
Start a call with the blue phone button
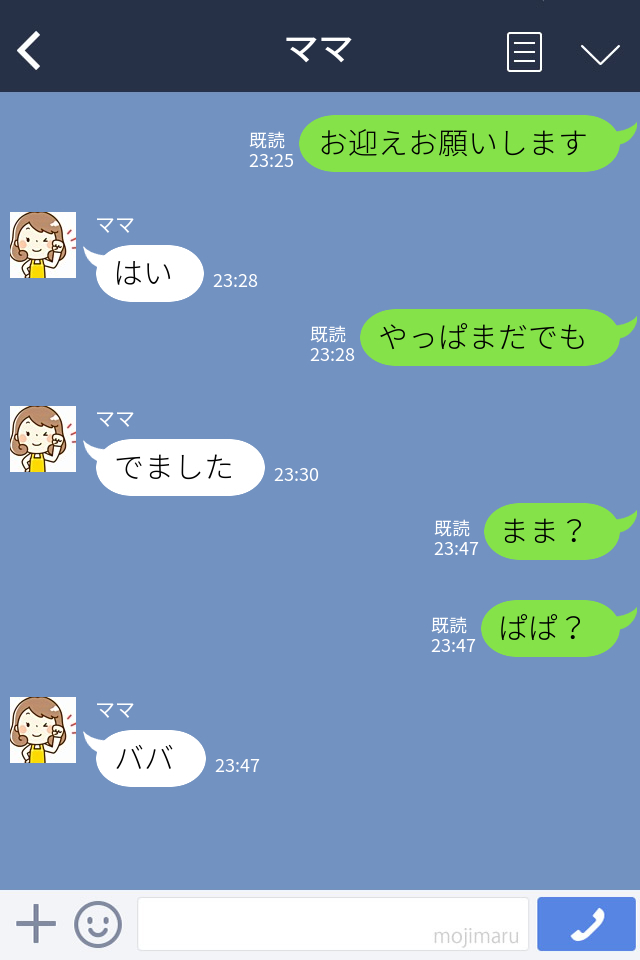click(x=586, y=924)
